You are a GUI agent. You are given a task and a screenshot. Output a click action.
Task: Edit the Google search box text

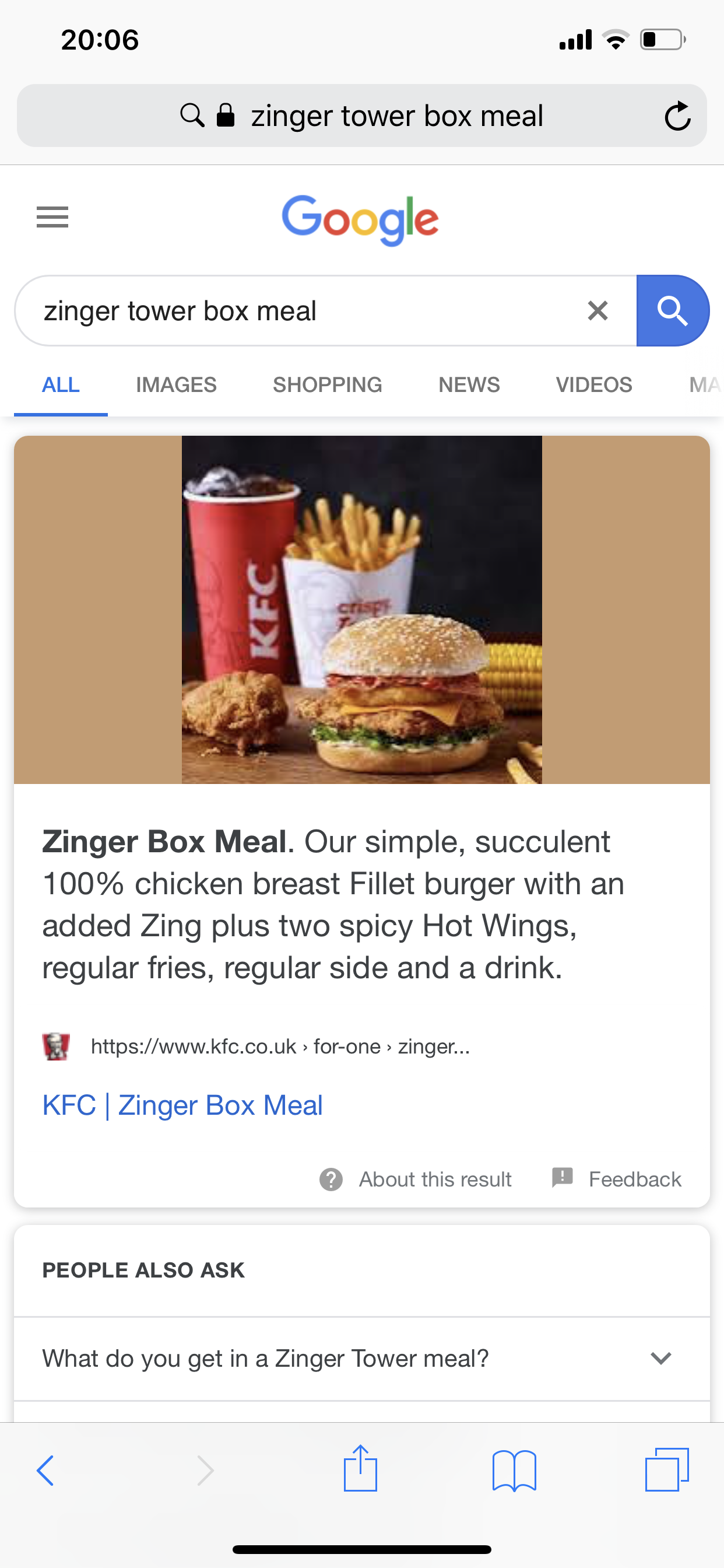(x=304, y=310)
